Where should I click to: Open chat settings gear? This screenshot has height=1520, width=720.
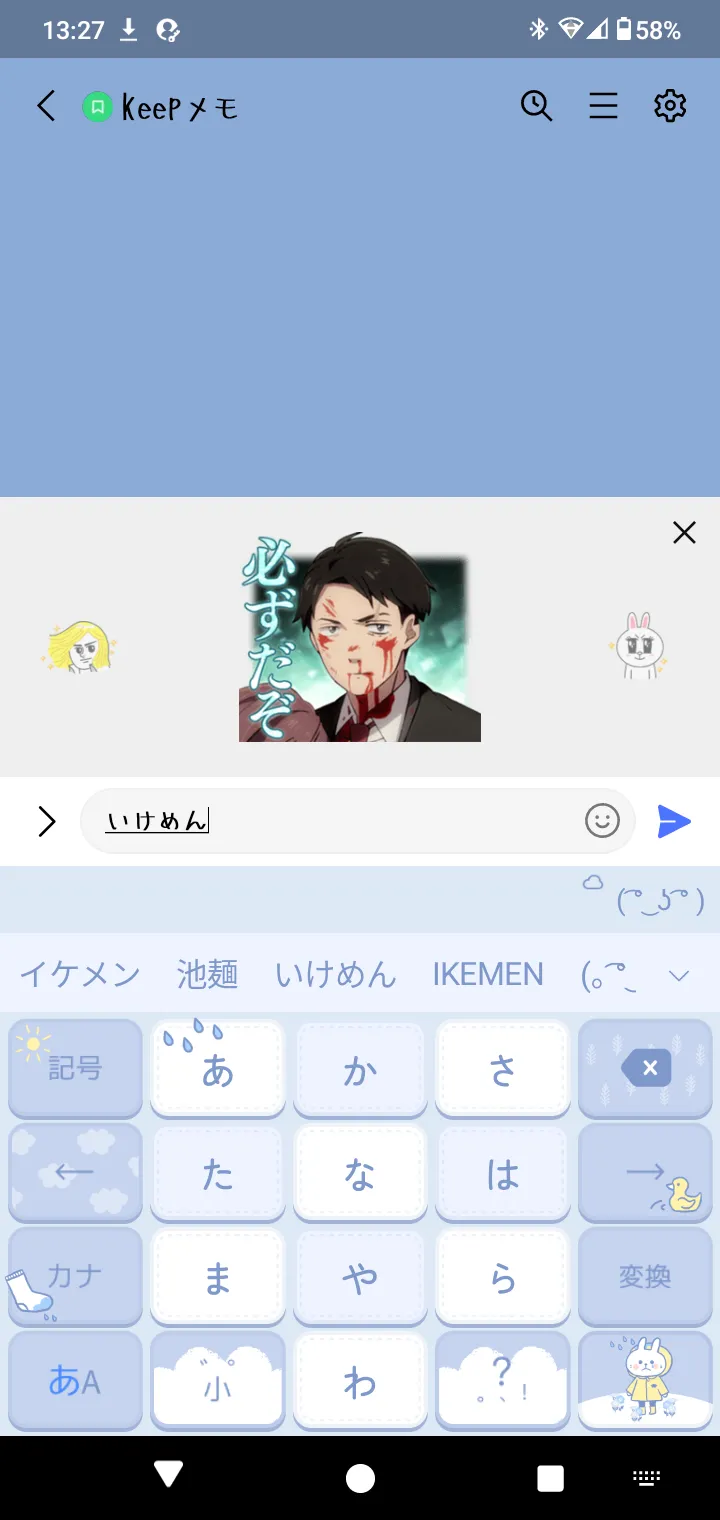(x=670, y=105)
